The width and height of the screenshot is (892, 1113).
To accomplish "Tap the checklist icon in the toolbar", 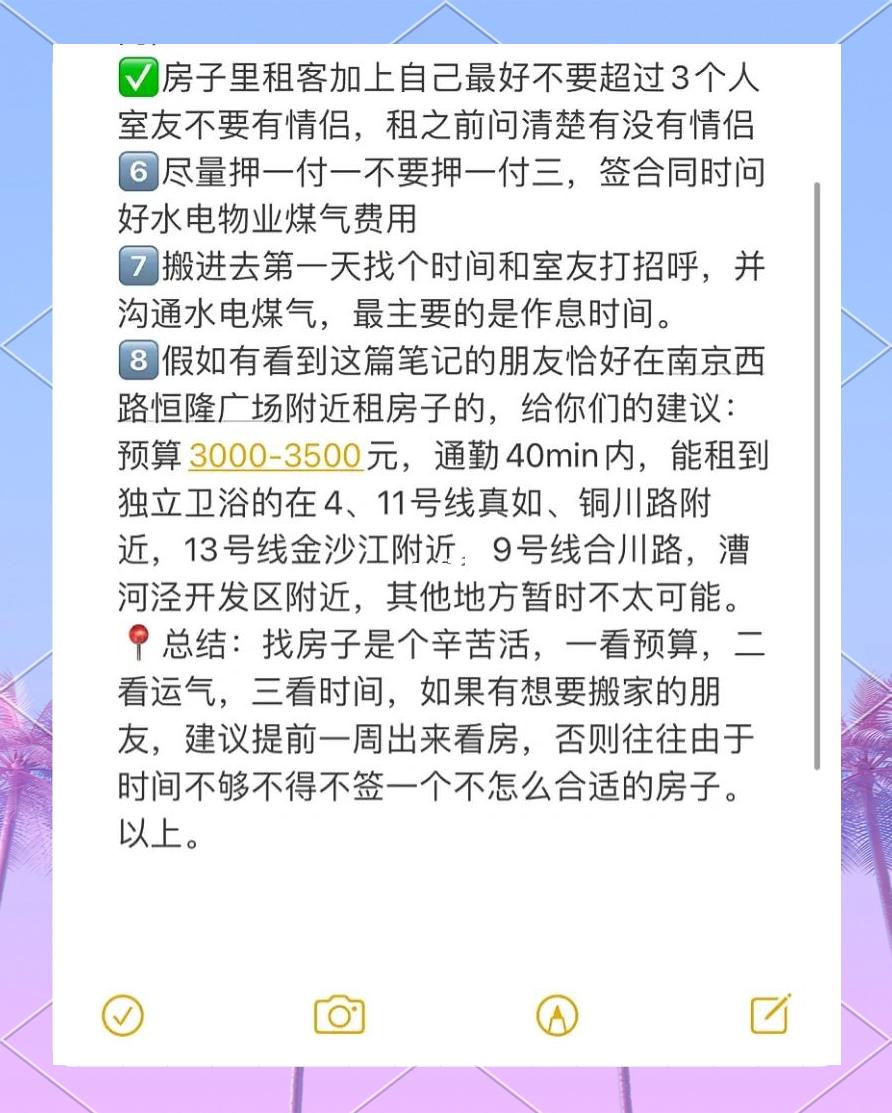I will 122,1015.
